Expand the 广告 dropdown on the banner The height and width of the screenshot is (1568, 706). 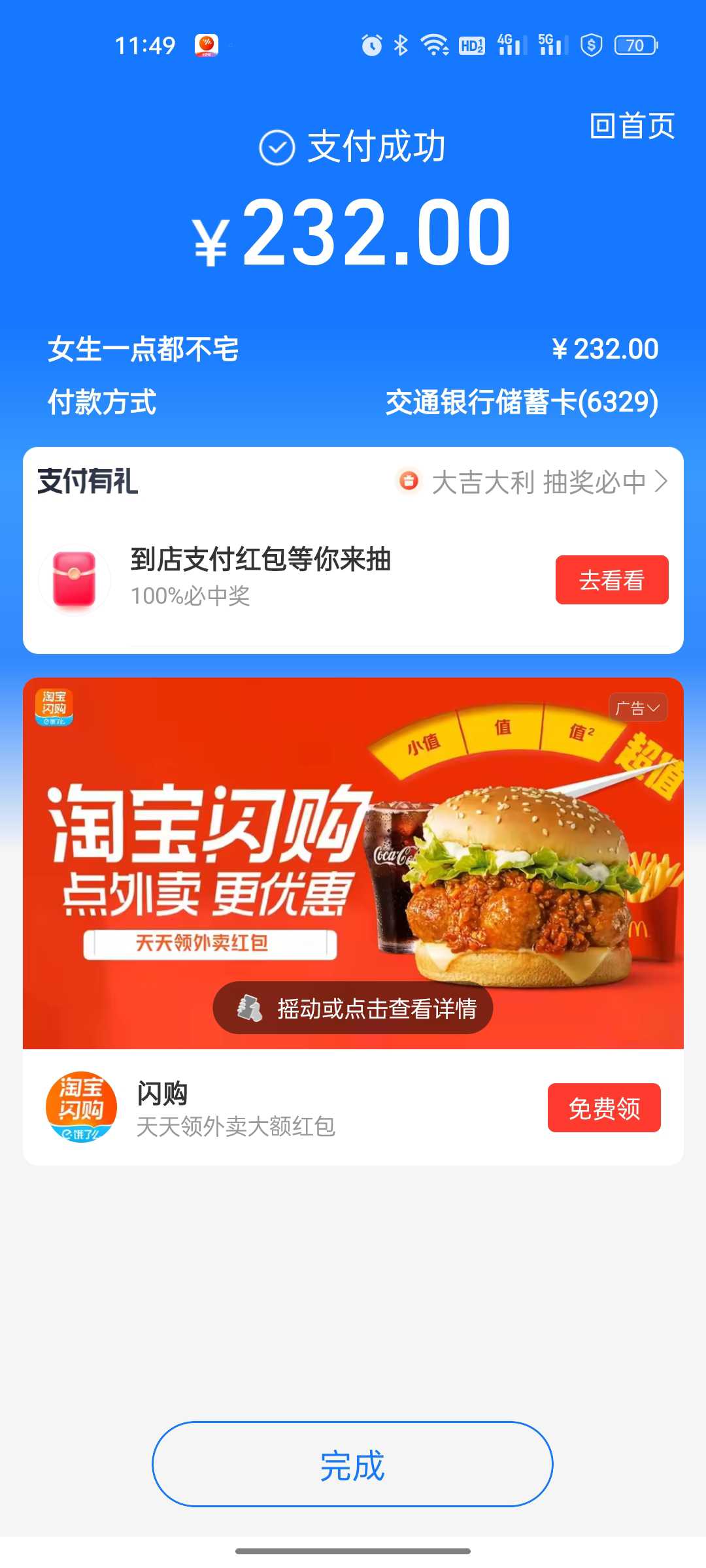coord(637,708)
